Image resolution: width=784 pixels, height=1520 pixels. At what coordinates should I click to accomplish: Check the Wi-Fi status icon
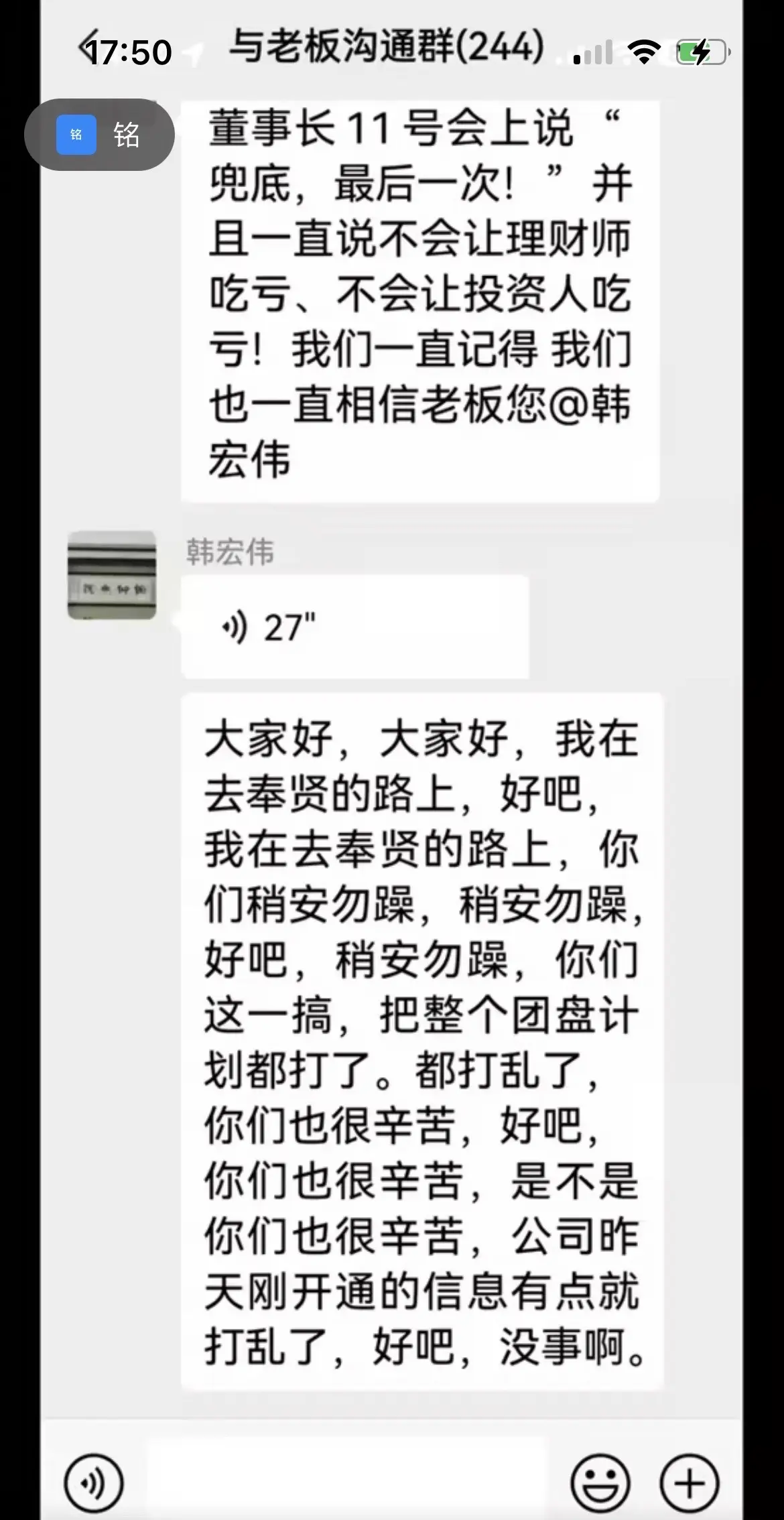[643, 48]
